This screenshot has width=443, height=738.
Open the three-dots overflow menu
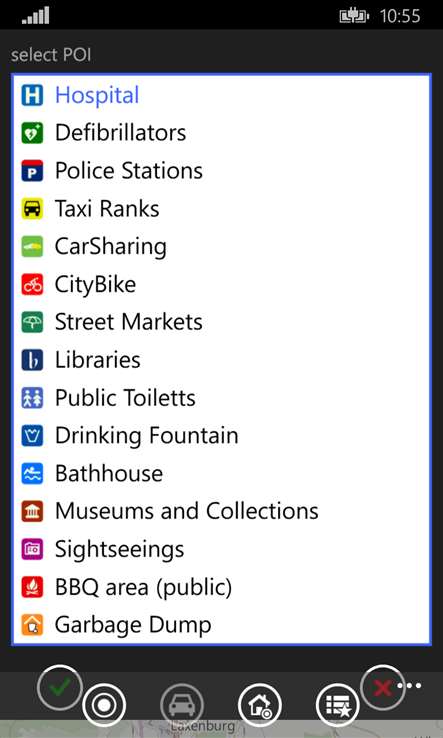409,685
